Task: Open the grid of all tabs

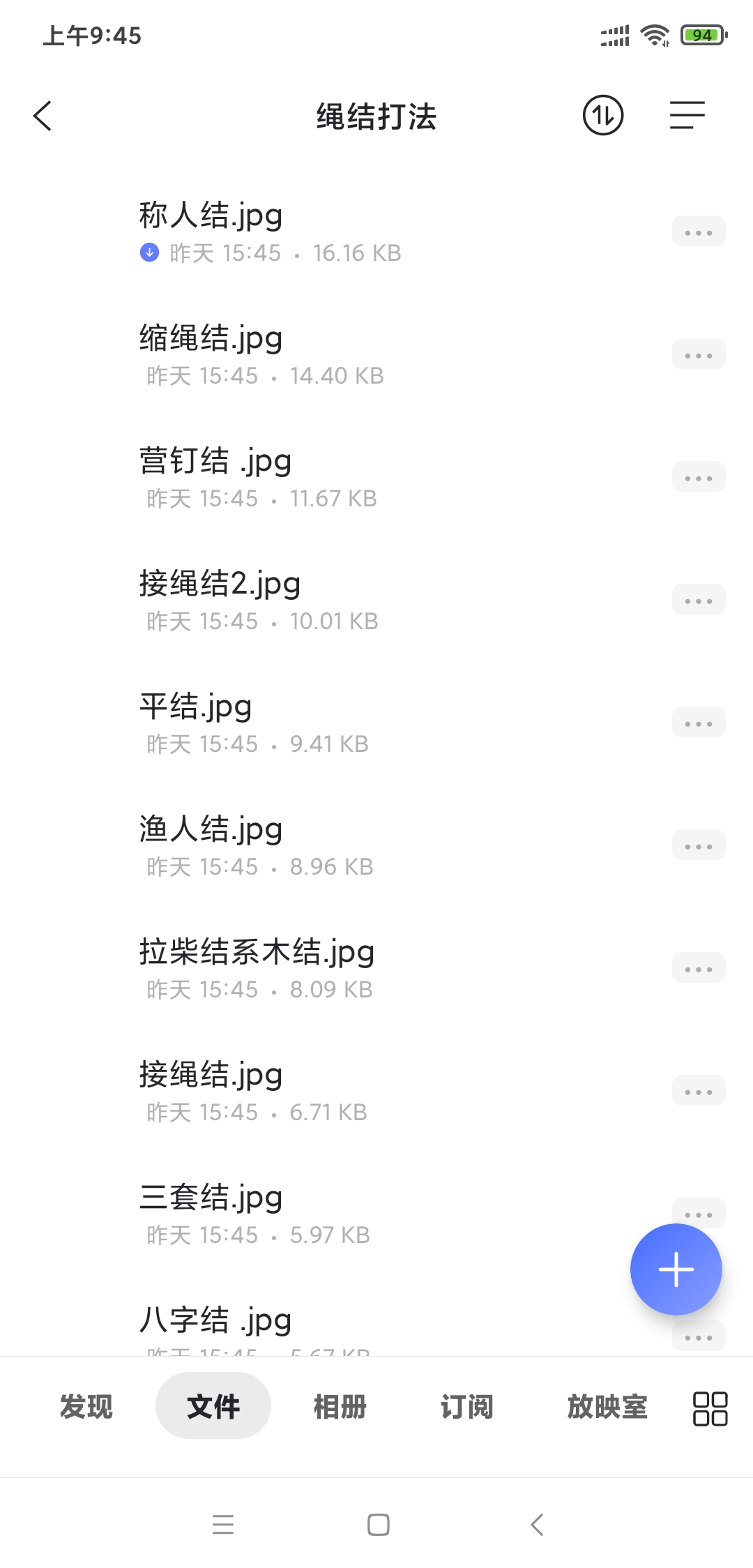Action: [710, 1408]
